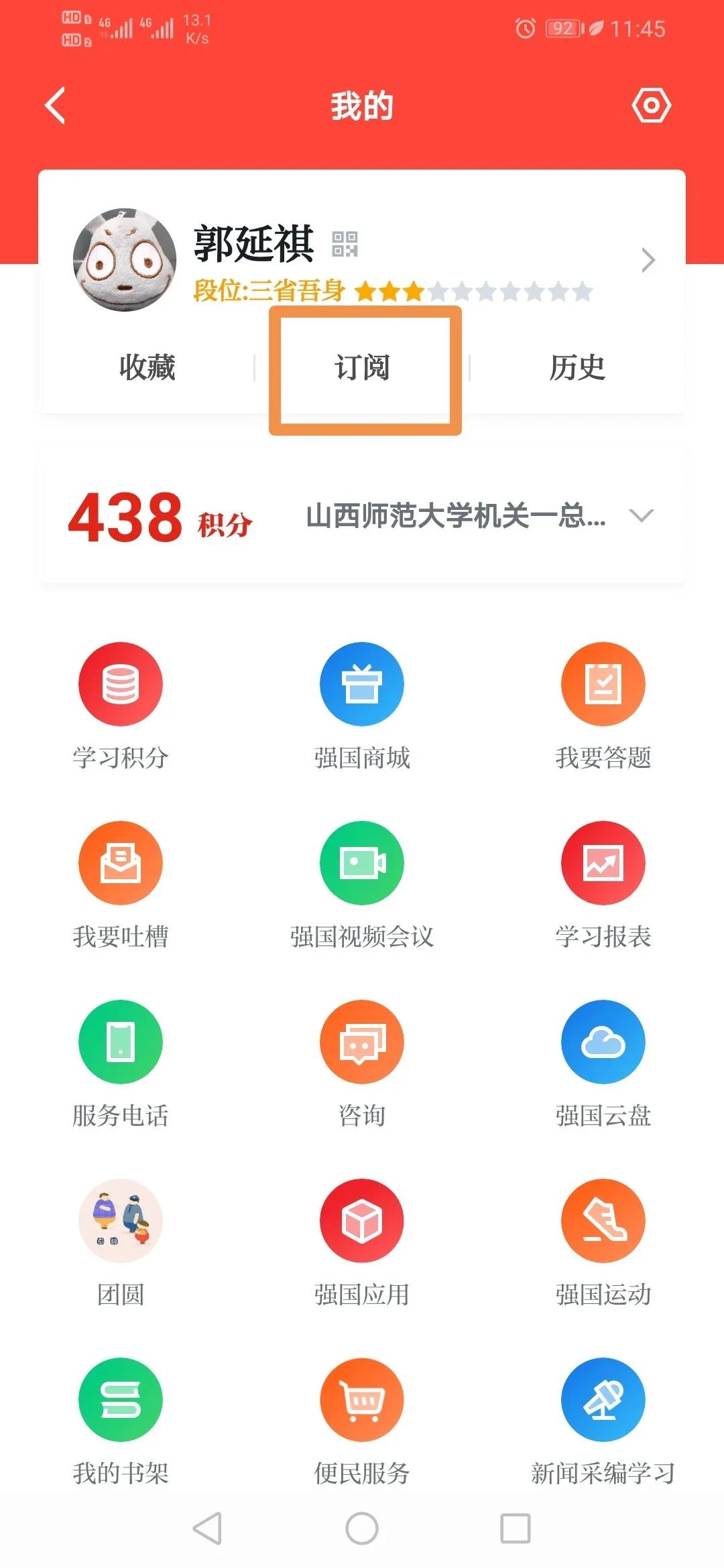
Task: Open settings via the hexagon gear icon
Action: (651, 106)
